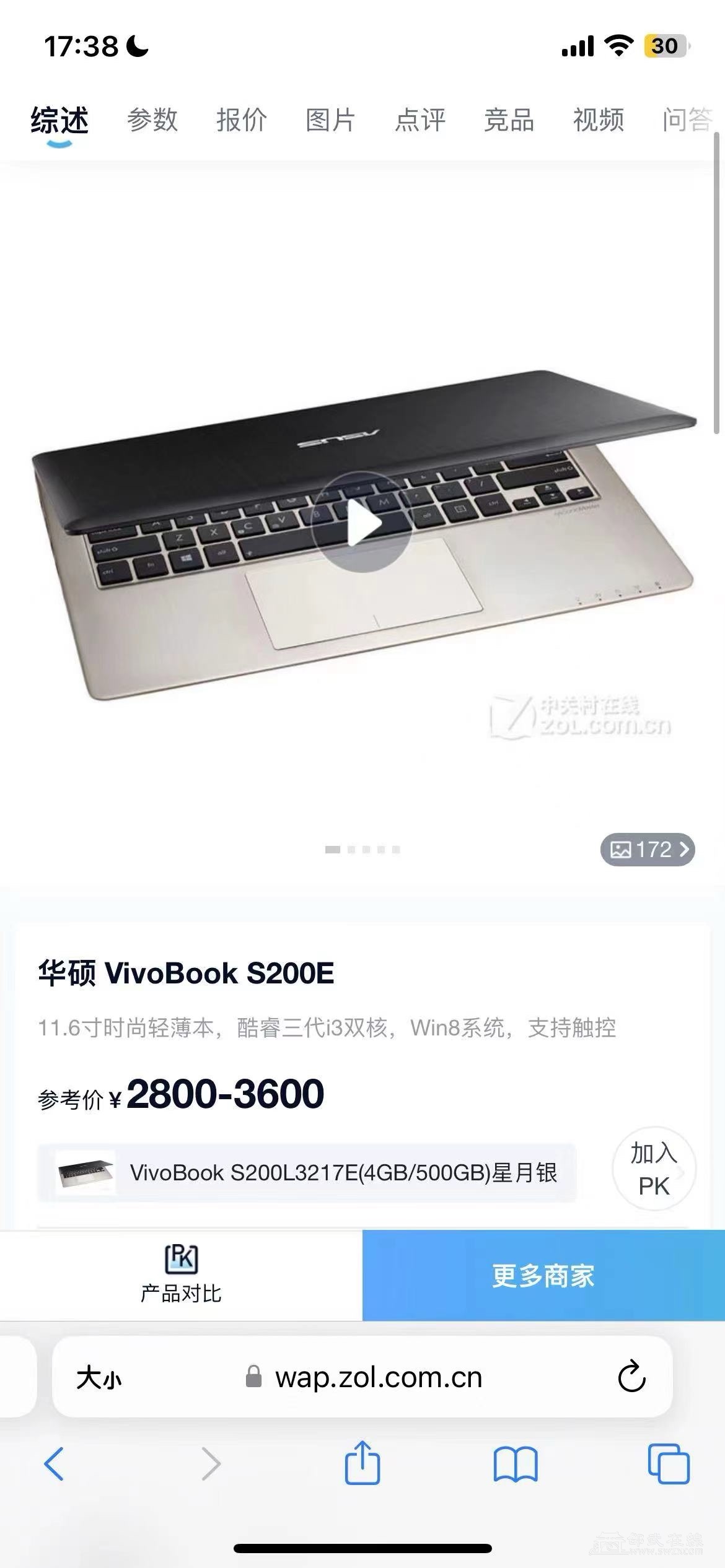Image resolution: width=725 pixels, height=1568 pixels.
Task: Switch to the 参数 tab
Action: [152, 120]
